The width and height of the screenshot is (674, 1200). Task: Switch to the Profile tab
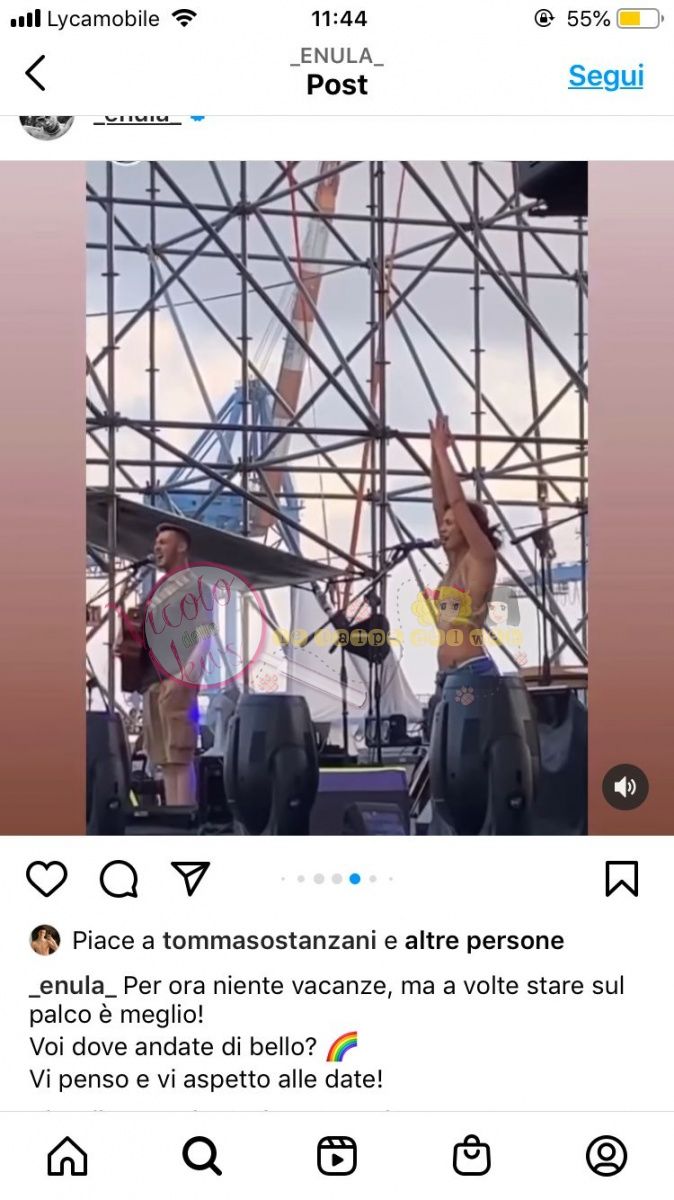606,1156
